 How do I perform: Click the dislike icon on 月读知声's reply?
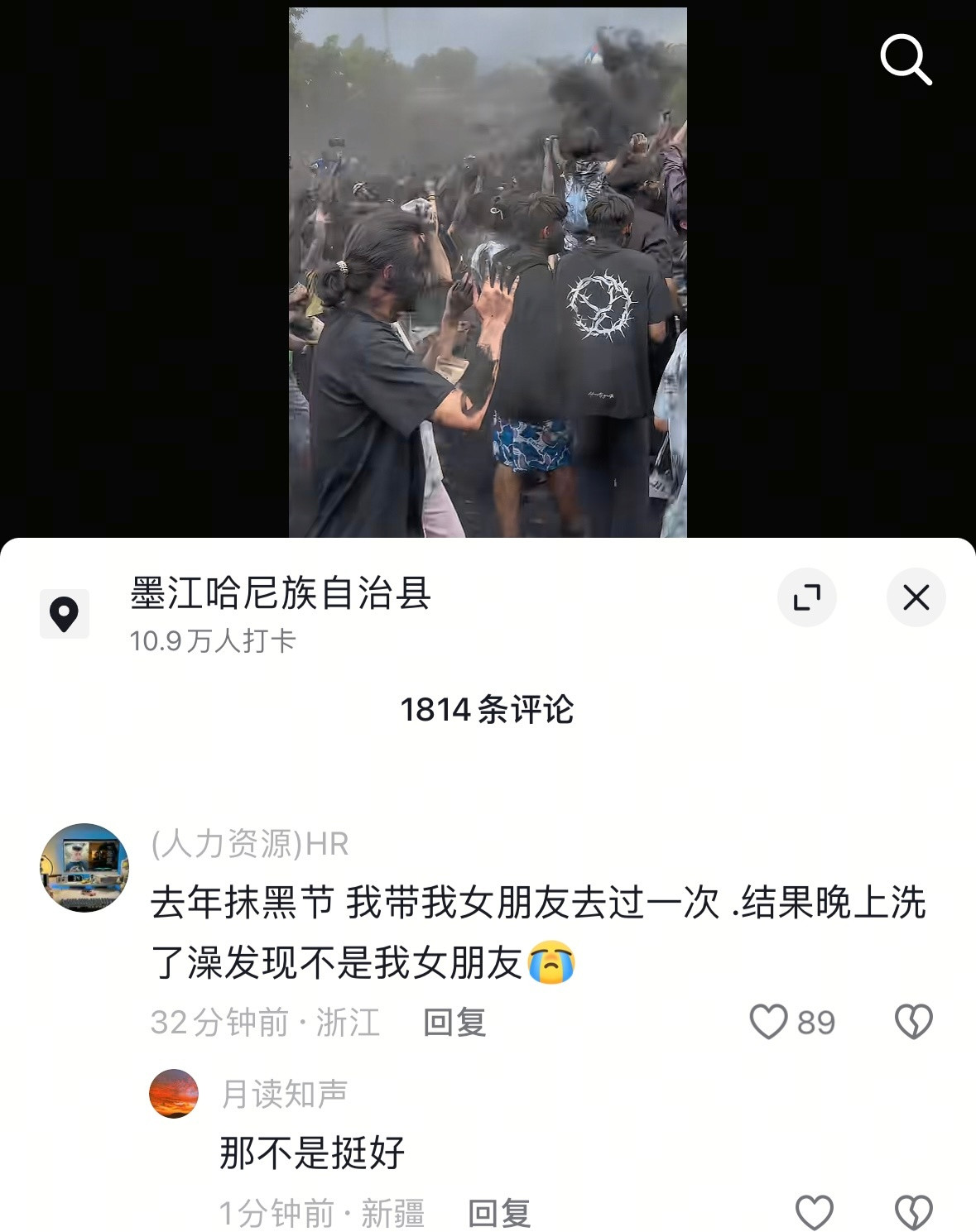click(x=914, y=1210)
